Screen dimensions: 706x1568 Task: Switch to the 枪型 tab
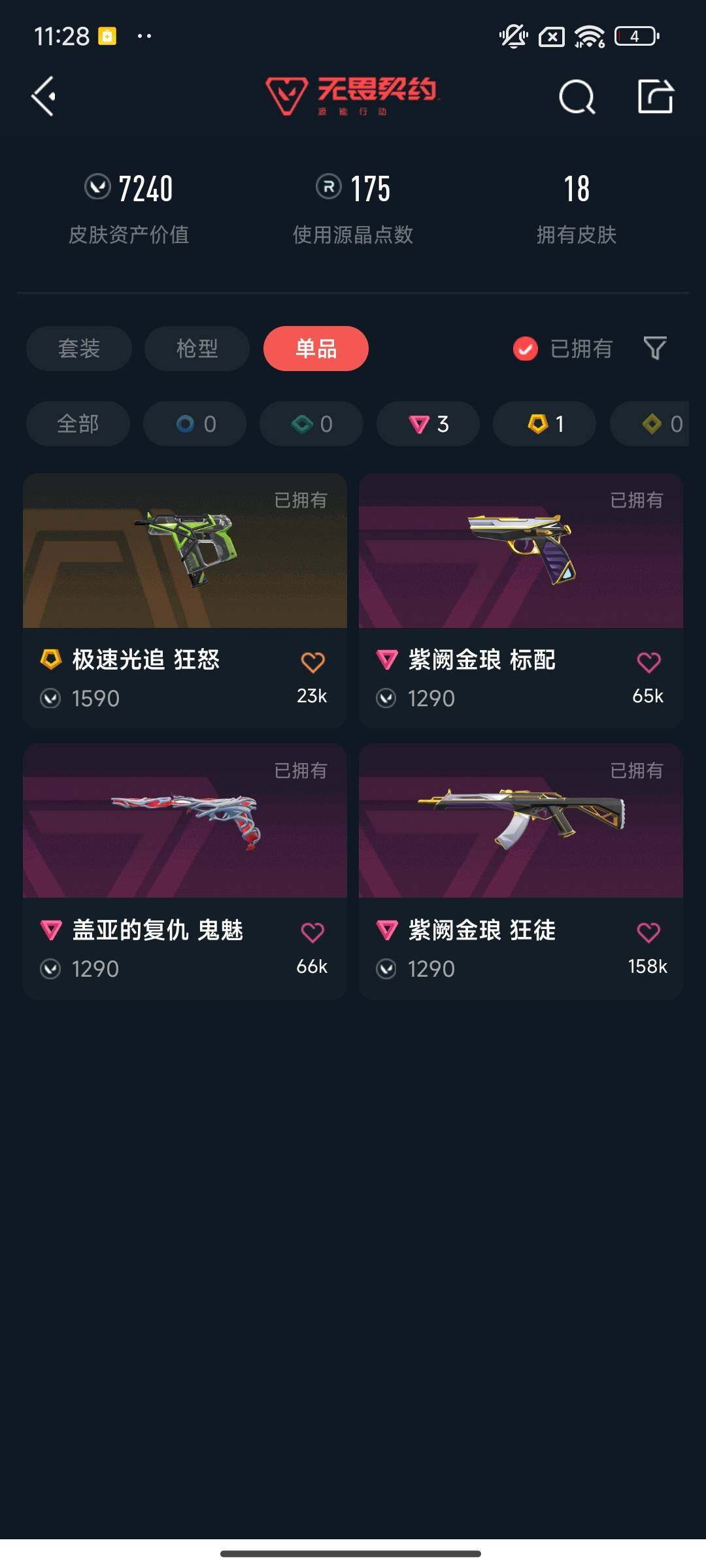196,348
